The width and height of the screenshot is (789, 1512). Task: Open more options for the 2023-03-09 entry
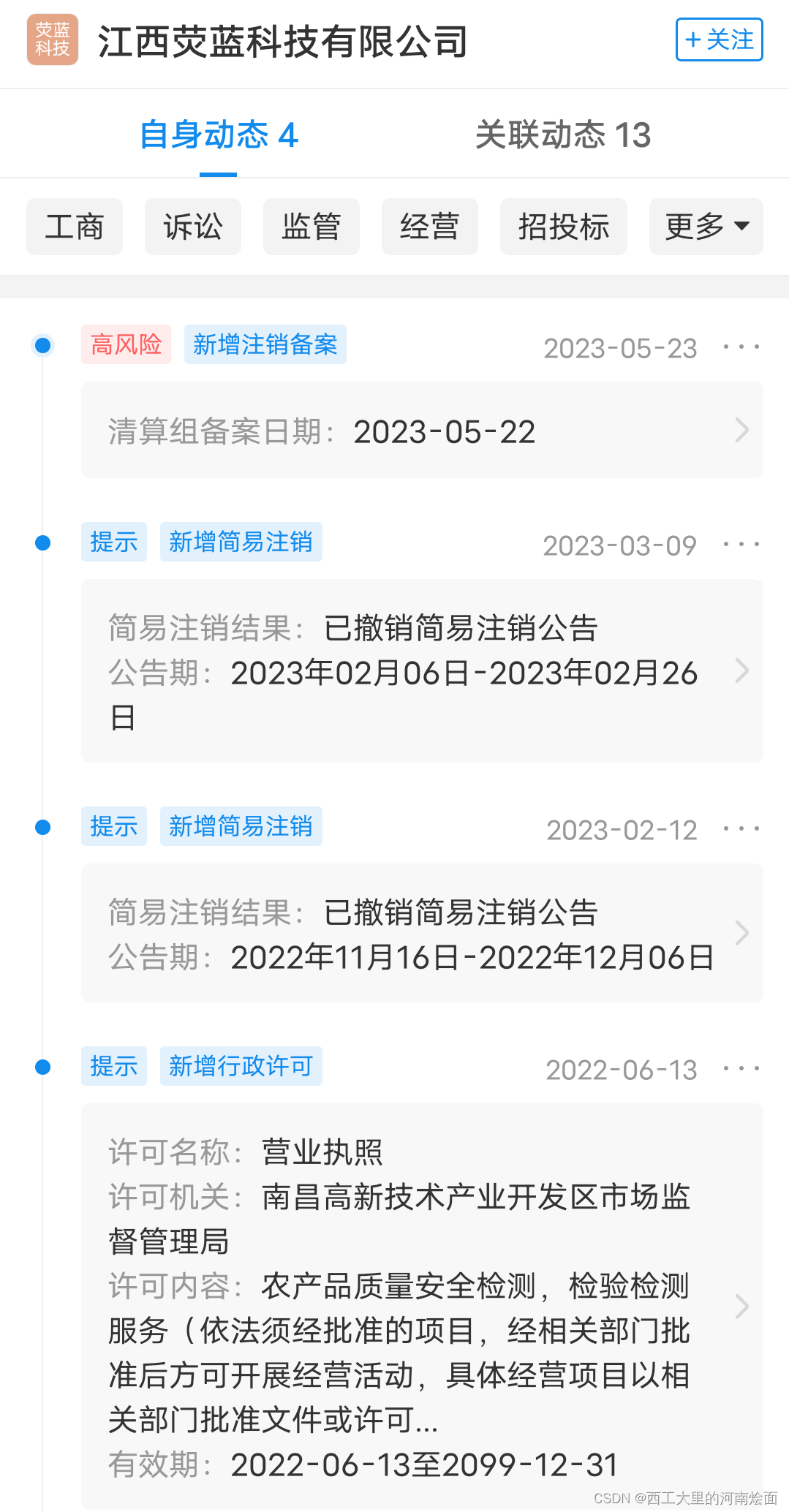click(741, 545)
